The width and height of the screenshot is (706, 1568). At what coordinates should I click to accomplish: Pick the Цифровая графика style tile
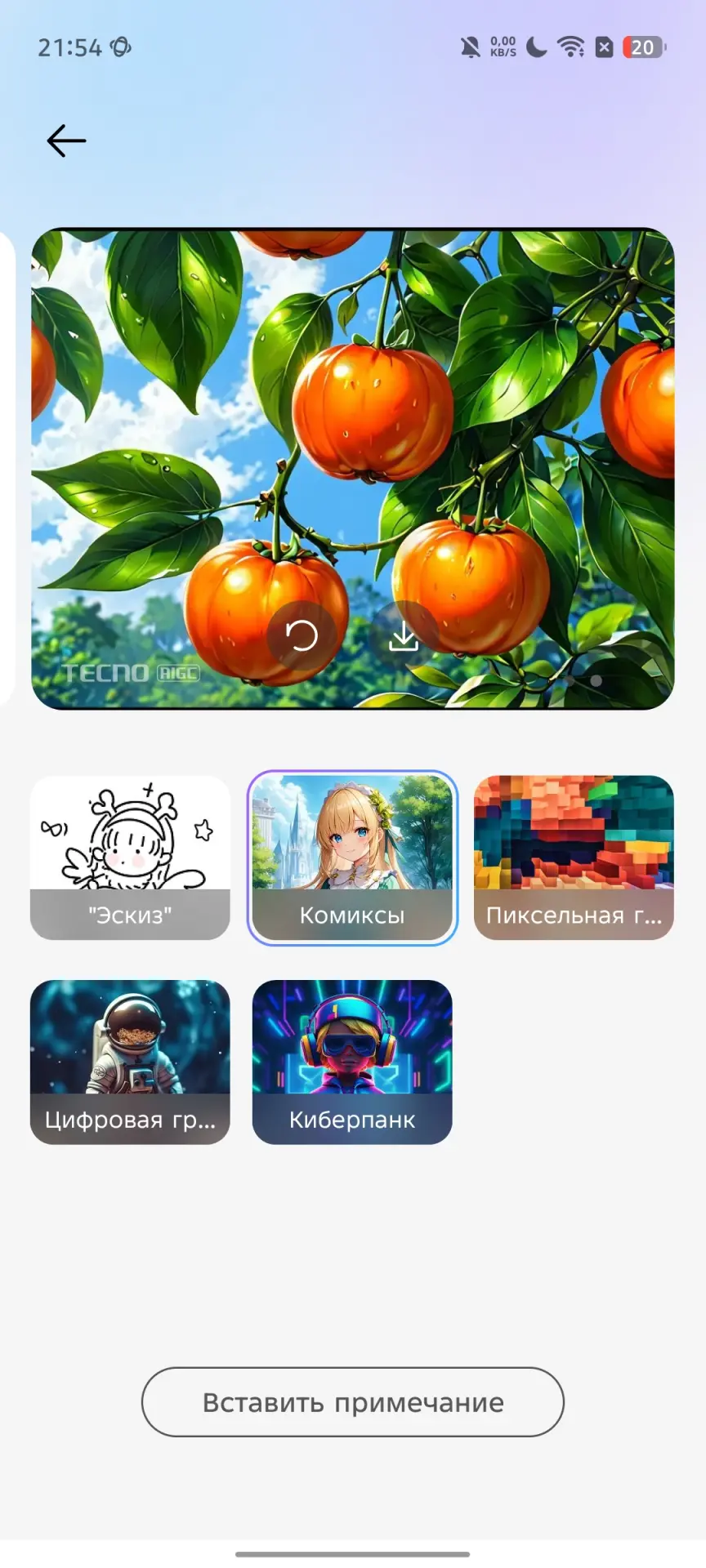130,1062
